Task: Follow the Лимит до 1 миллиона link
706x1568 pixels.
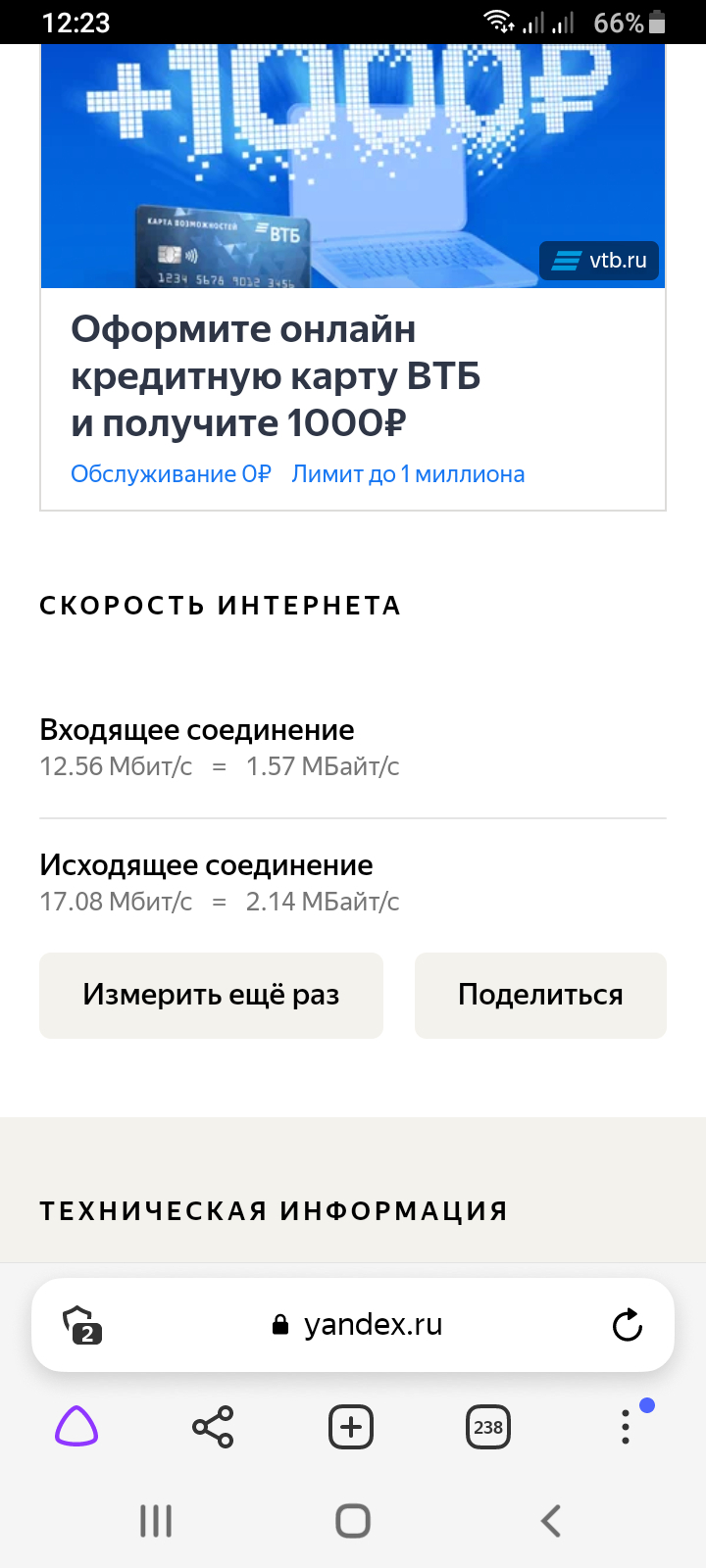Action: click(408, 474)
